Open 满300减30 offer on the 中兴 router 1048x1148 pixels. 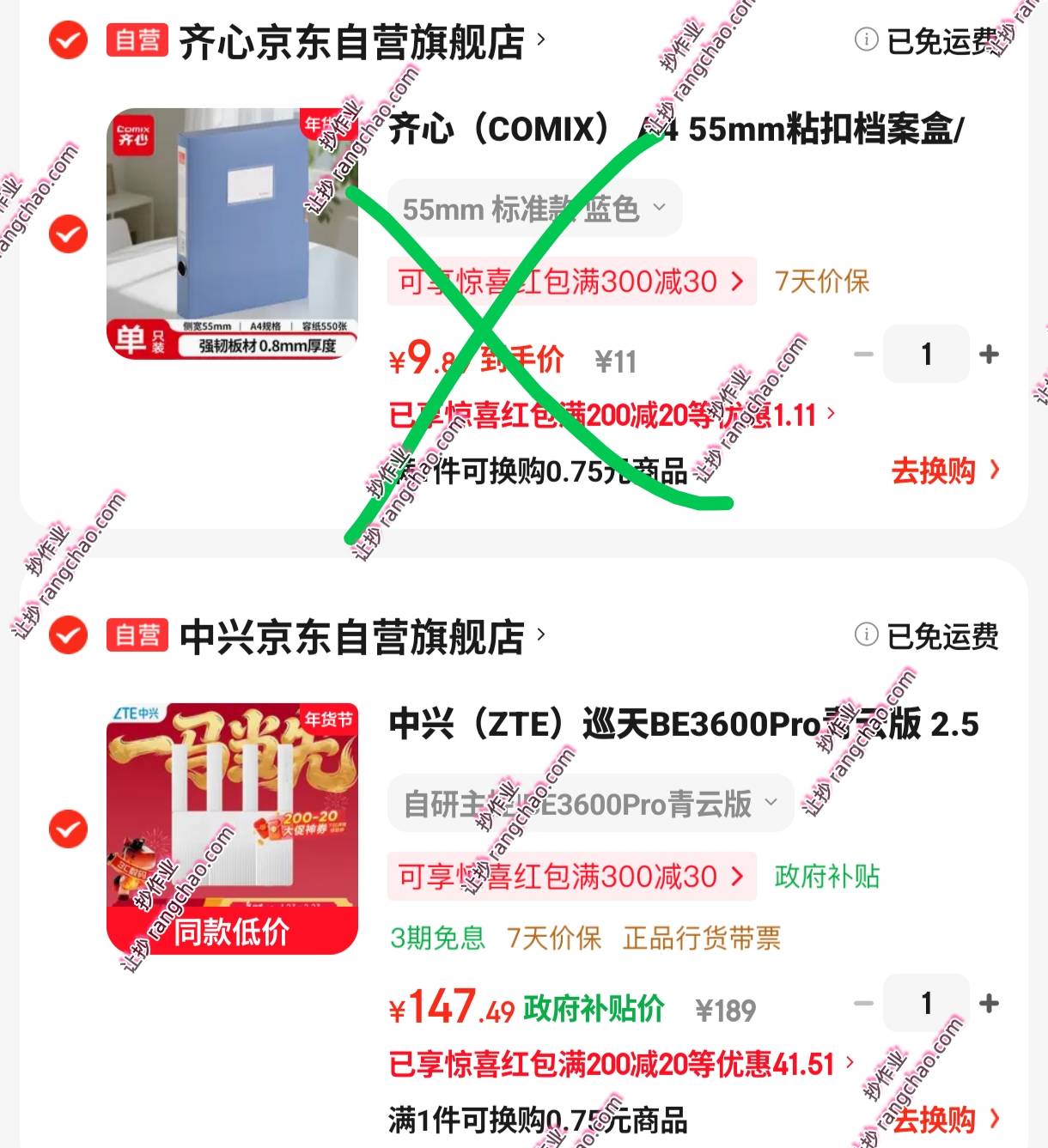[571, 876]
